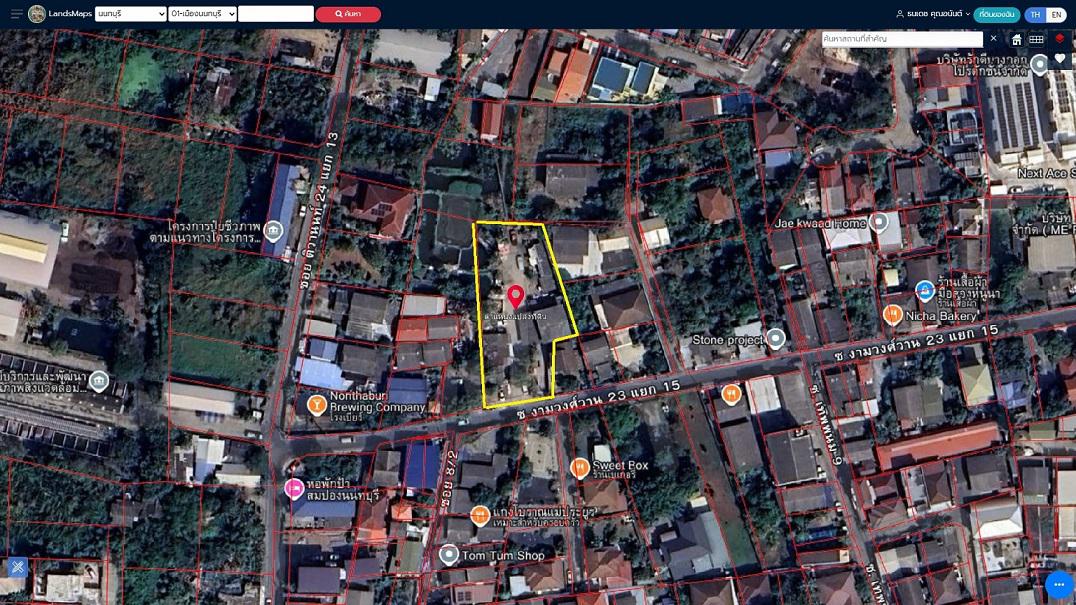Select the red pin on highlighted parcel

tap(516, 296)
